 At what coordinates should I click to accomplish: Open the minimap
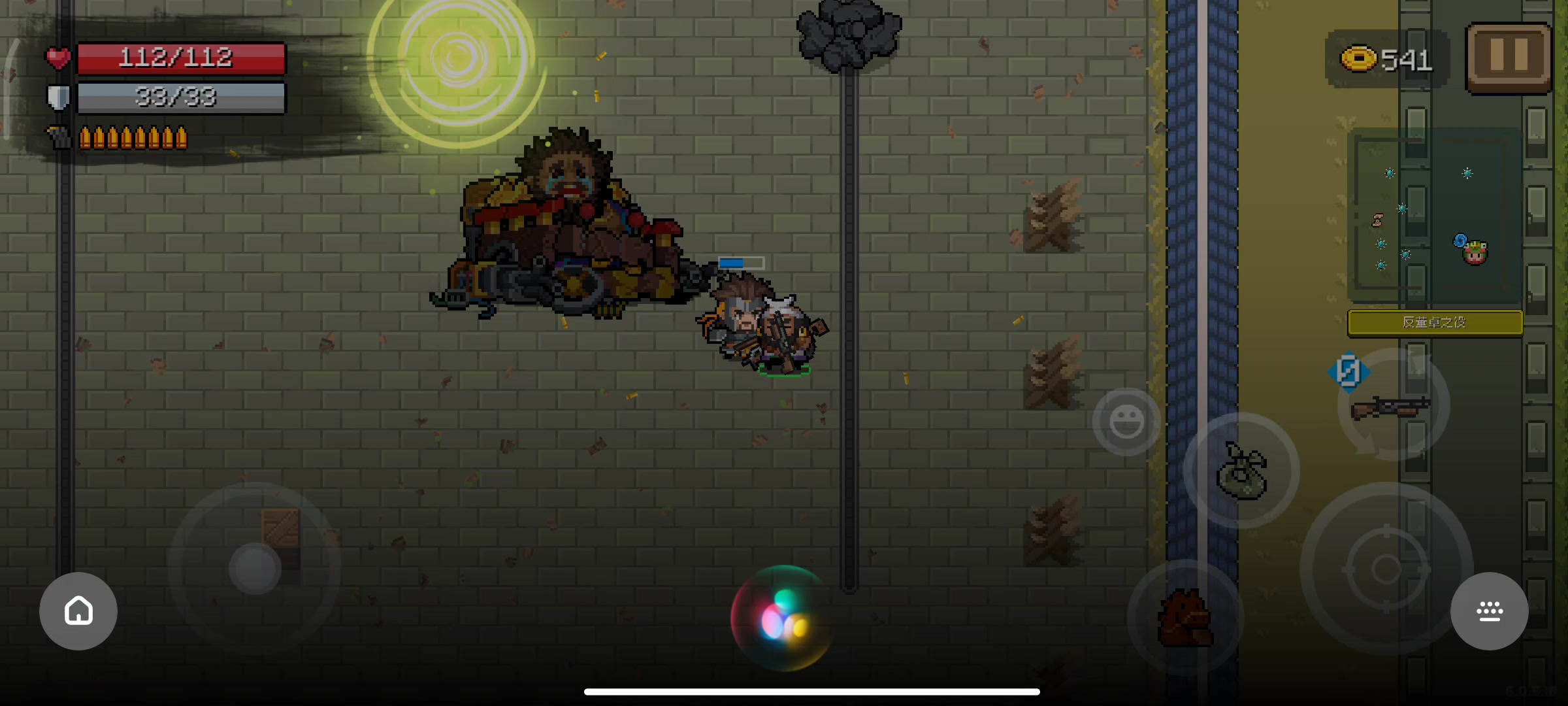coord(1435,216)
